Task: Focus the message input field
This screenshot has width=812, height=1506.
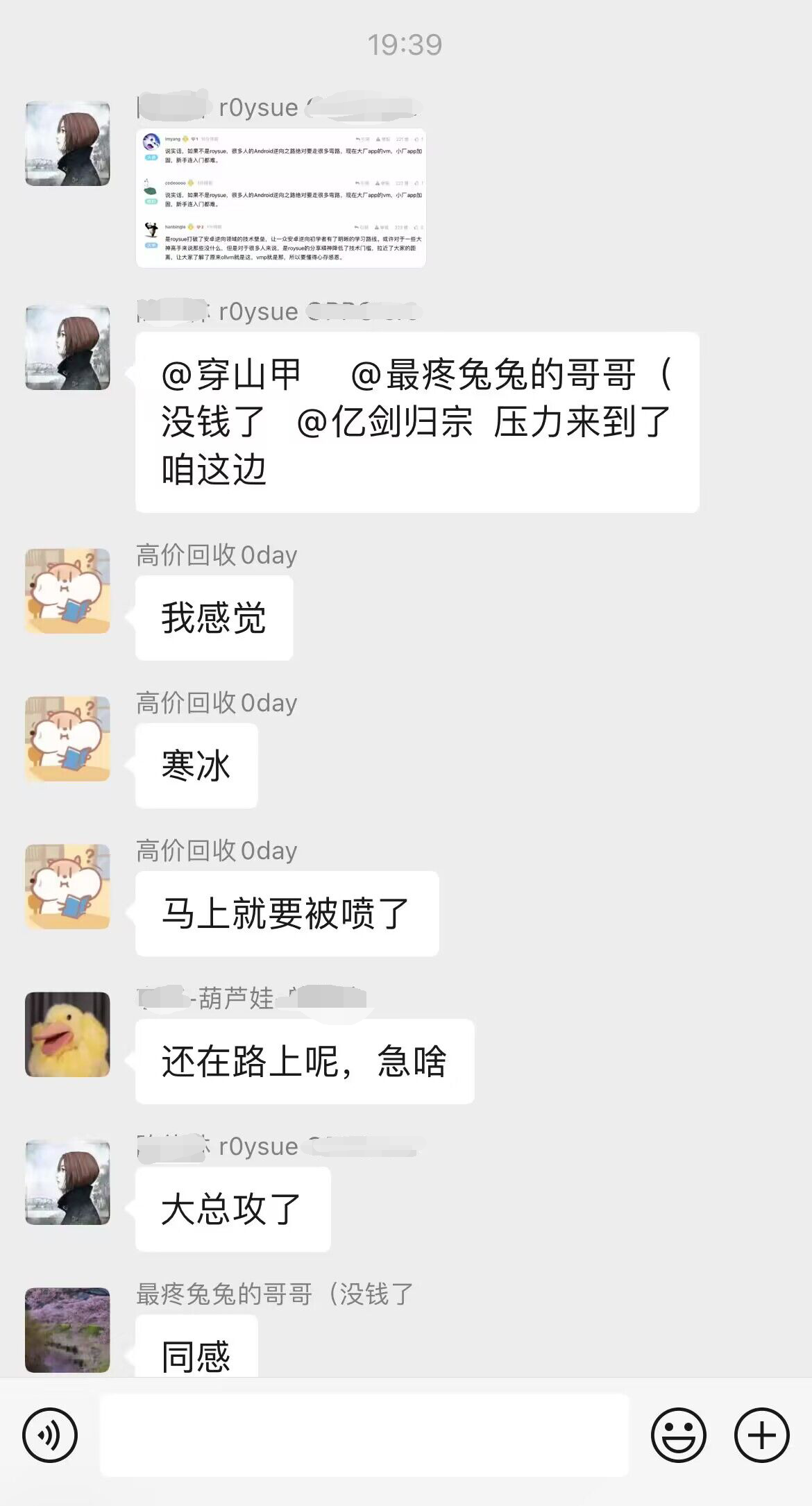Action: click(364, 1435)
